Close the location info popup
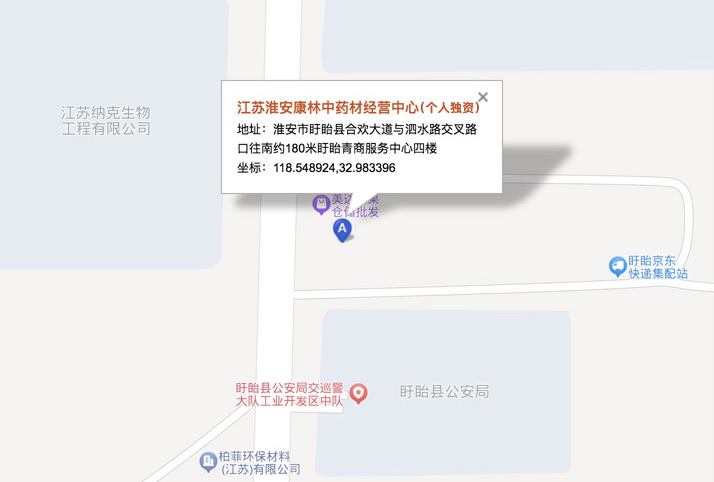Viewport: 714px width, 482px height. [x=483, y=97]
